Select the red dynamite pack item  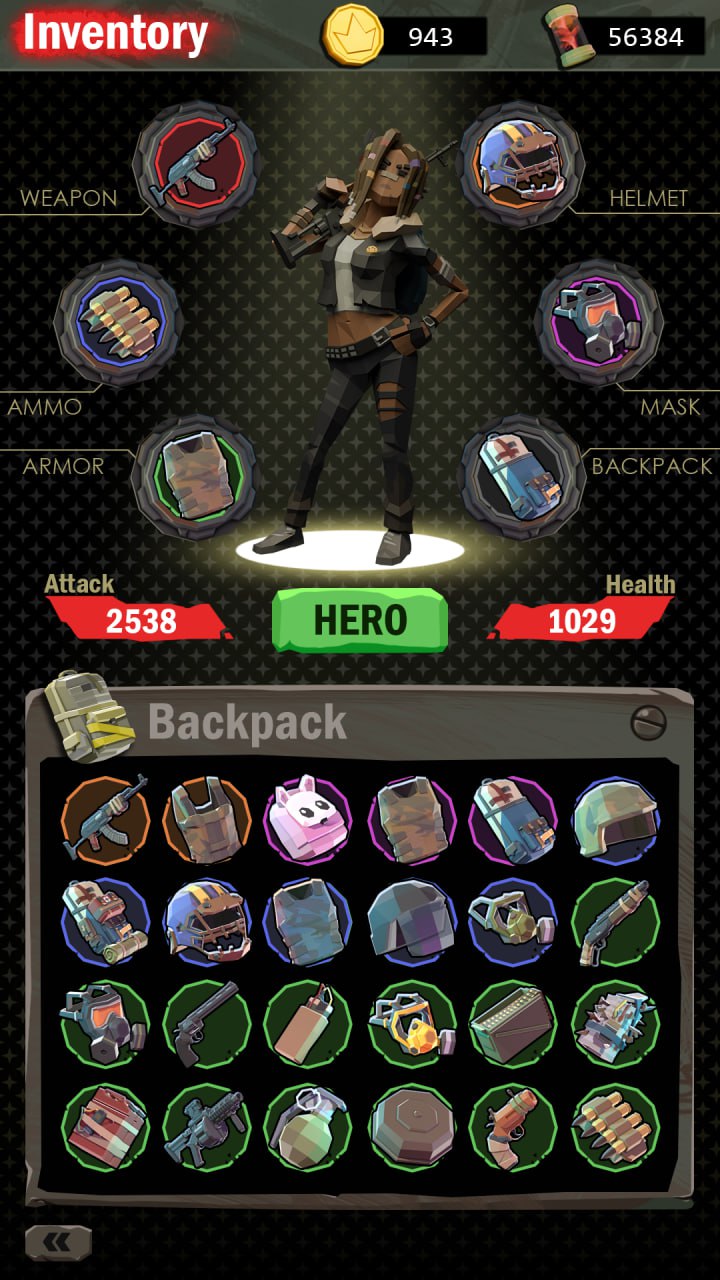[106, 1124]
